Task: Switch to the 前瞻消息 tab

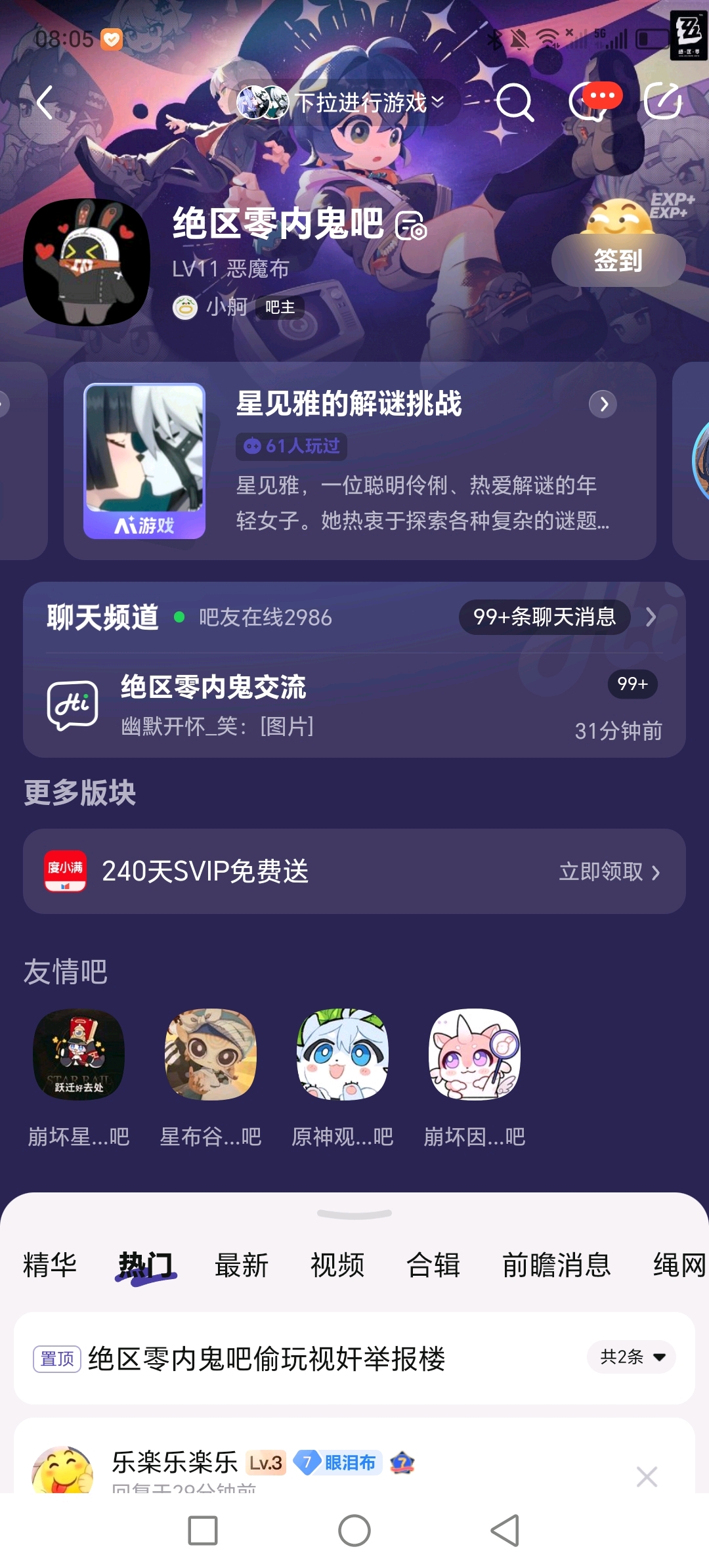Action: (556, 1265)
